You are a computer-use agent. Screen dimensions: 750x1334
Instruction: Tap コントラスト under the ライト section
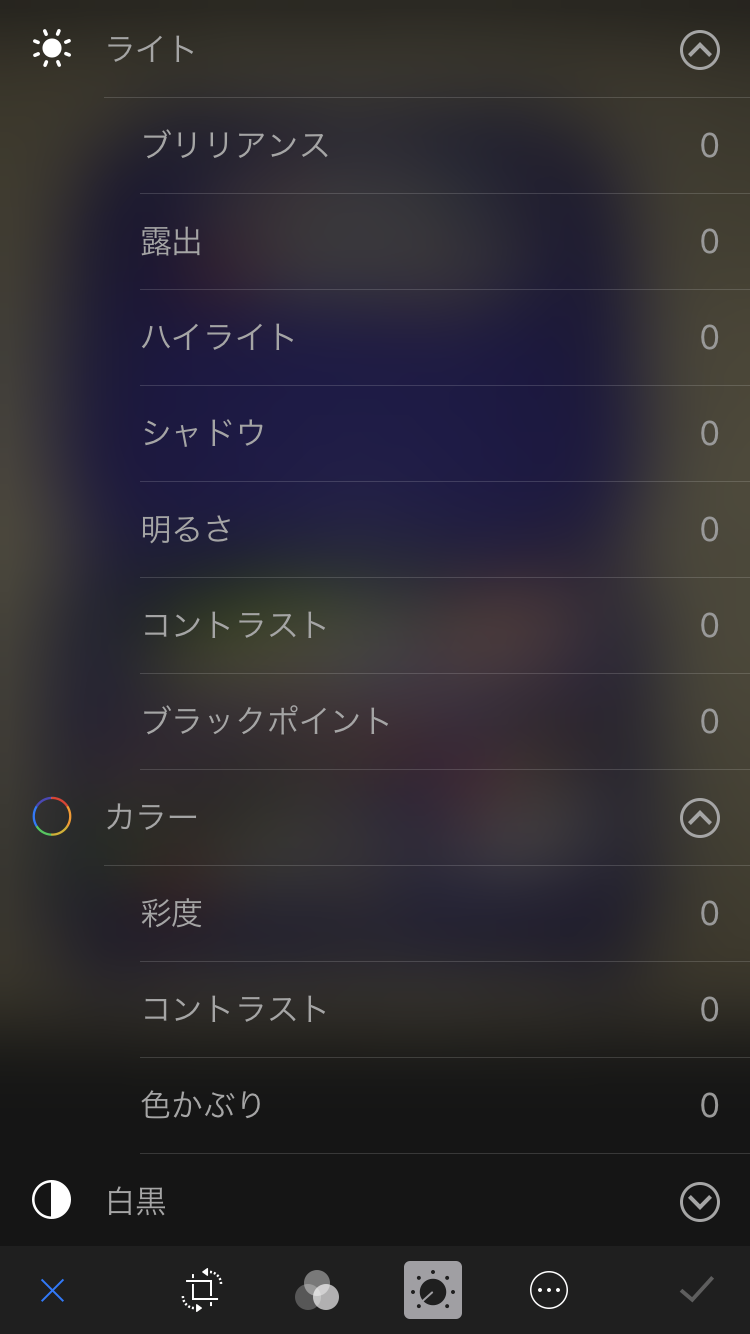click(445, 626)
